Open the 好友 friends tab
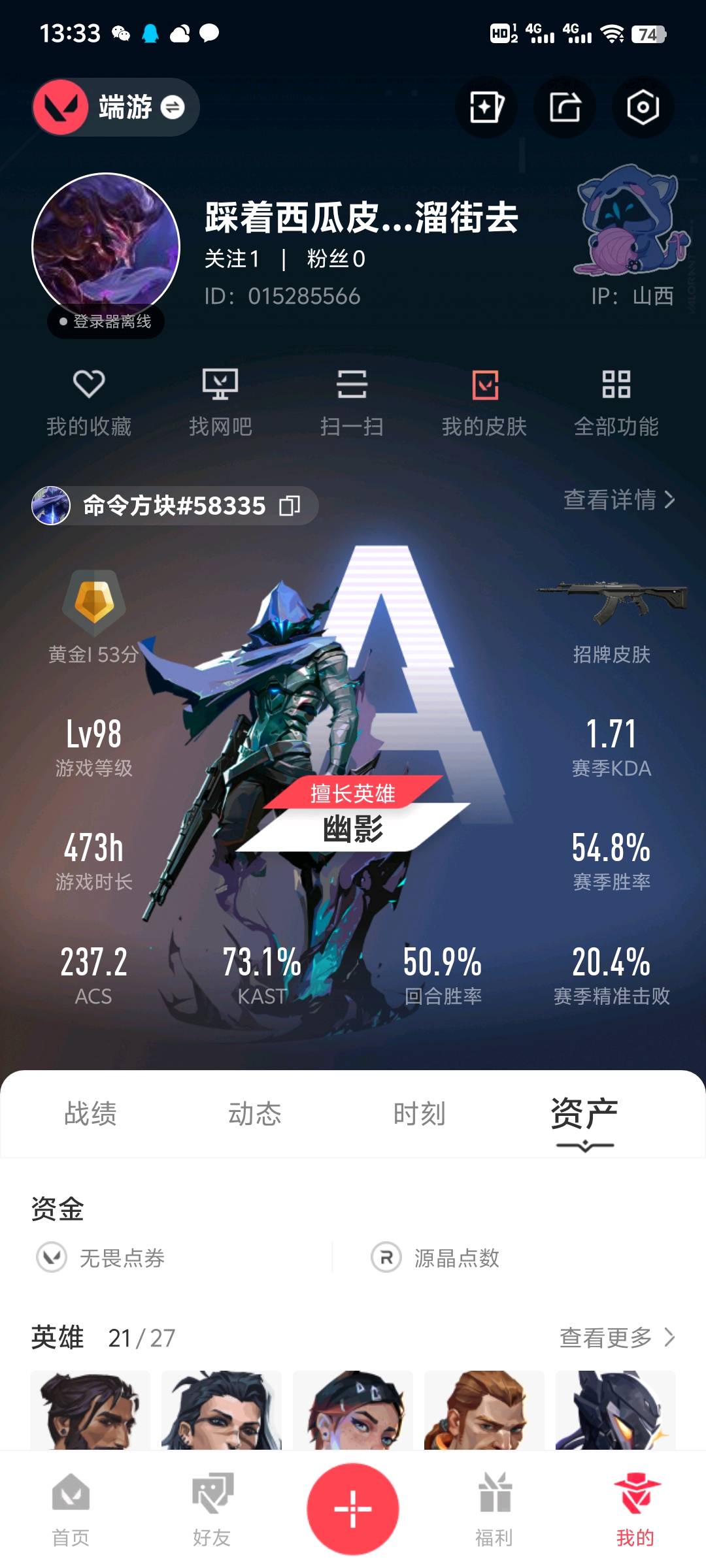Viewport: 706px width, 1568px height. [x=212, y=1509]
